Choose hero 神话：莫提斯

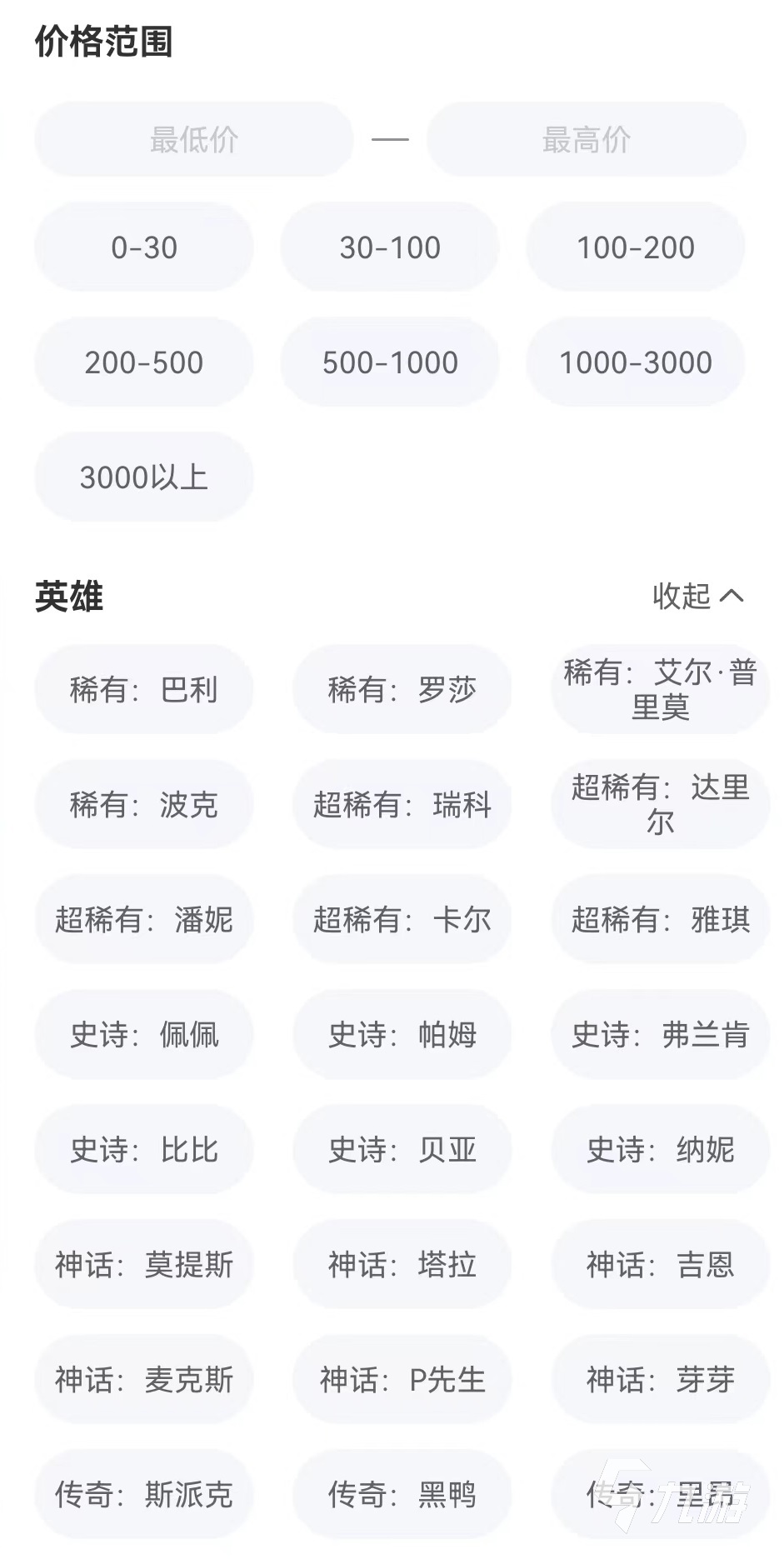144,1265
